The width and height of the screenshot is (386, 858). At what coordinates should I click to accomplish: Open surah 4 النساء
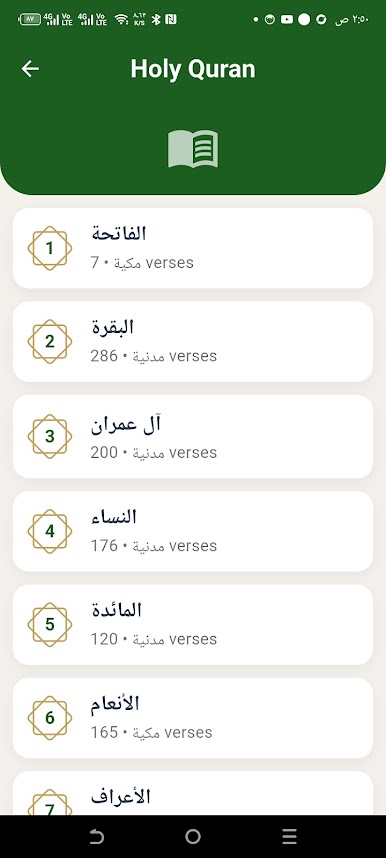193,531
